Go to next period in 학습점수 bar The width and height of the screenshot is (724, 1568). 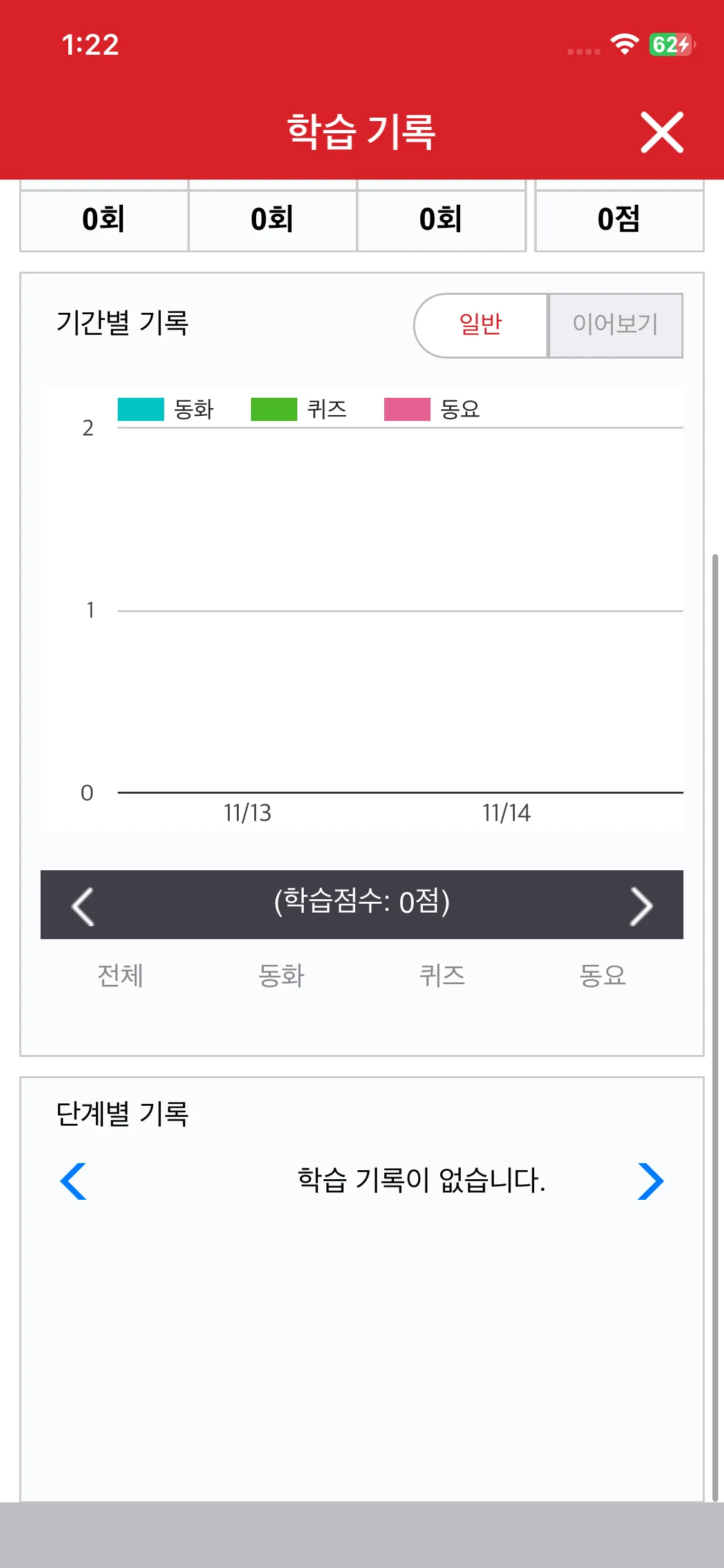pos(640,906)
